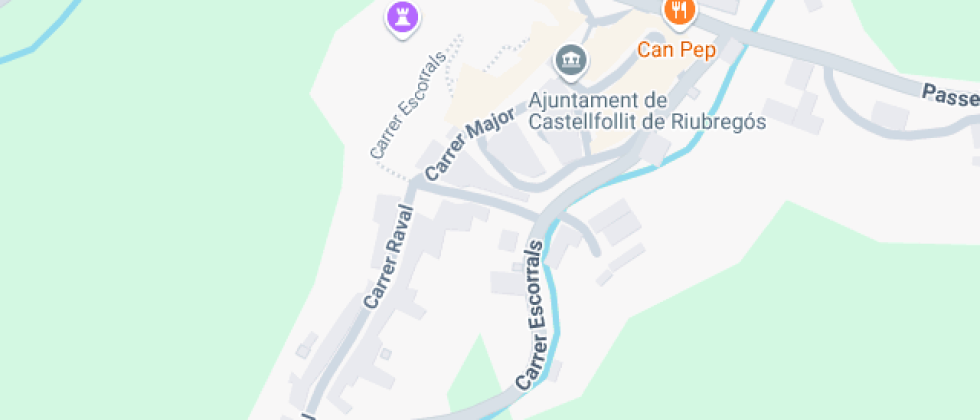Open the Can Pep restaurant marker
The width and height of the screenshot is (980, 420).
tap(679, 12)
